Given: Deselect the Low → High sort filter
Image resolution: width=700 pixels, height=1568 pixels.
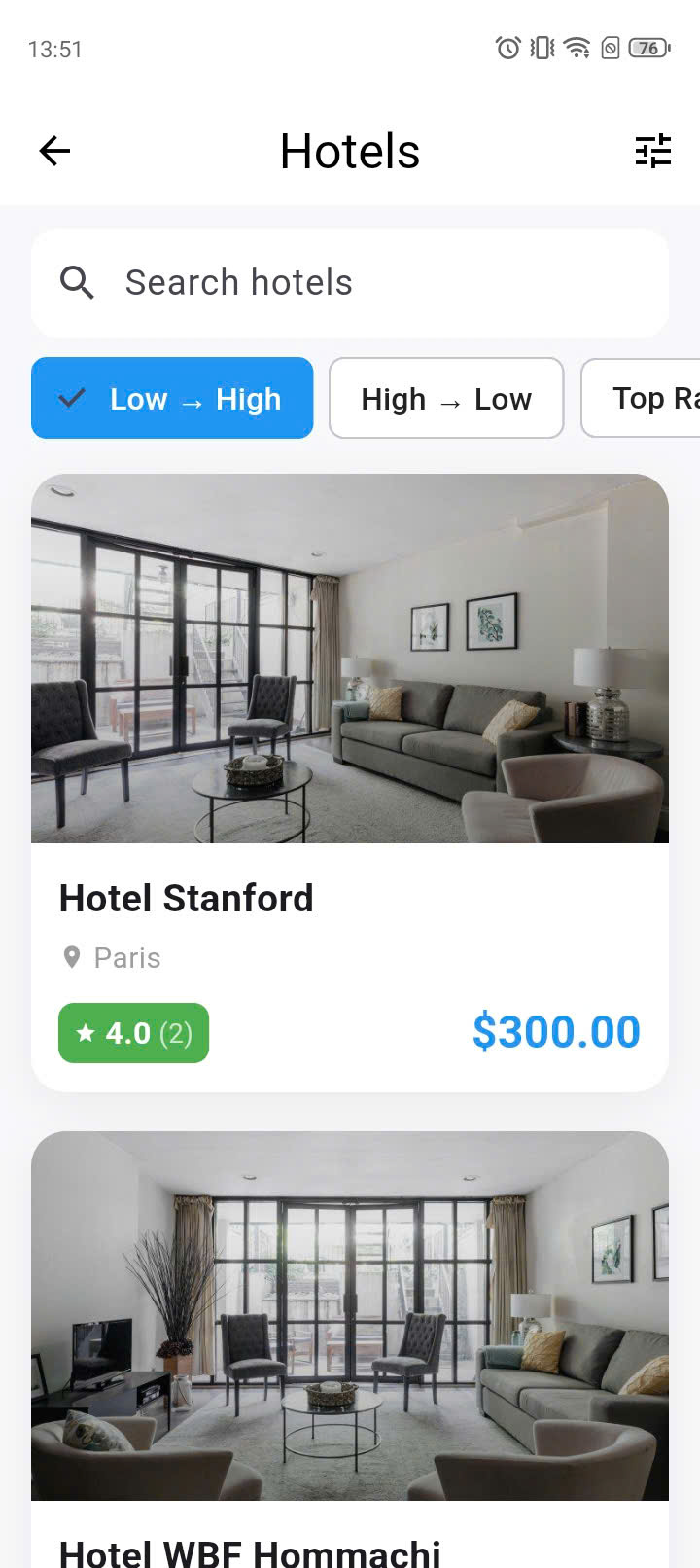Looking at the screenshot, I should [172, 398].
